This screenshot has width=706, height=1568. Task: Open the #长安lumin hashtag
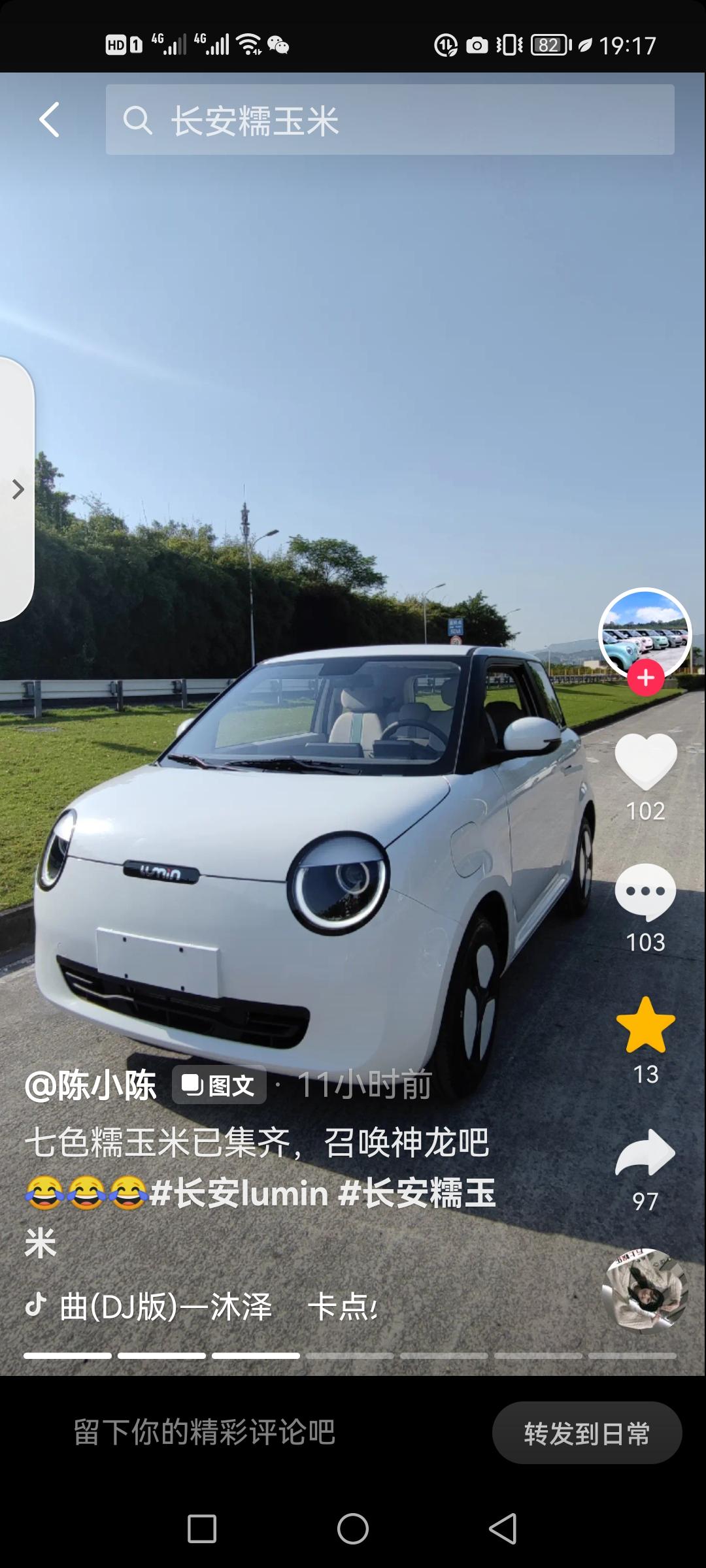click(239, 1194)
